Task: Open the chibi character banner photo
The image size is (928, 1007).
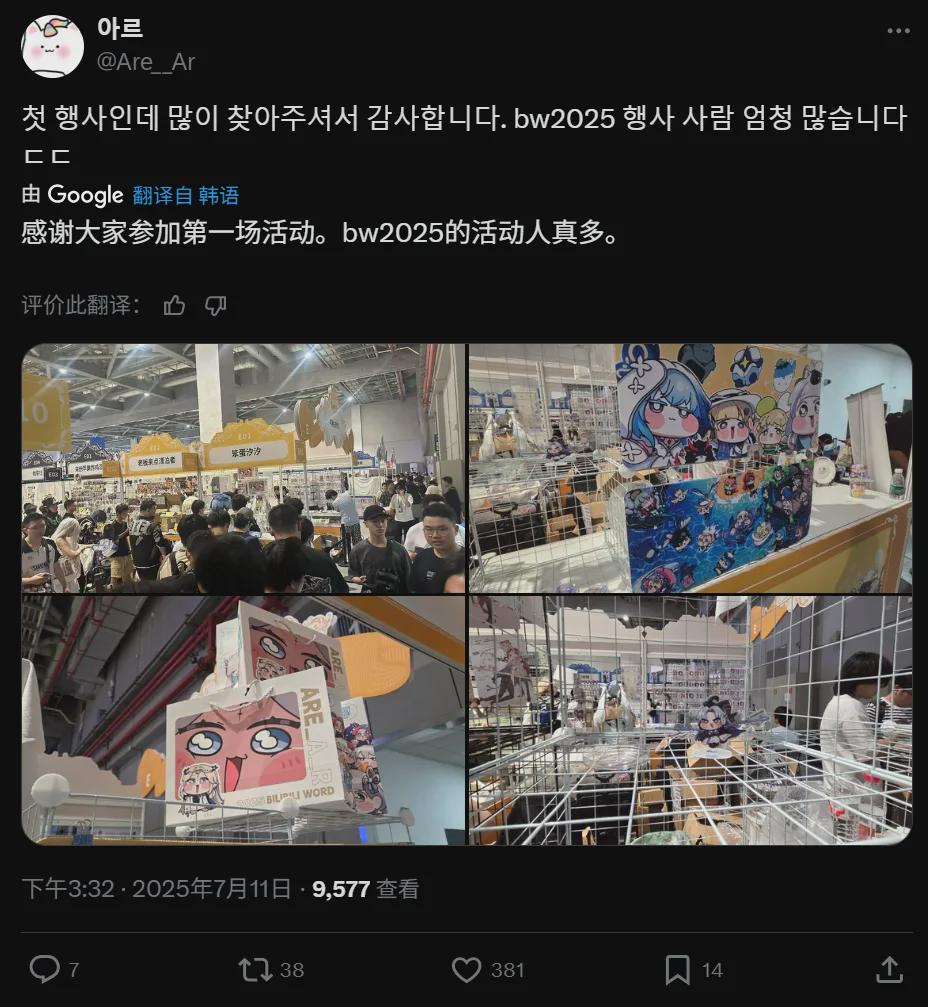Action: (690, 468)
